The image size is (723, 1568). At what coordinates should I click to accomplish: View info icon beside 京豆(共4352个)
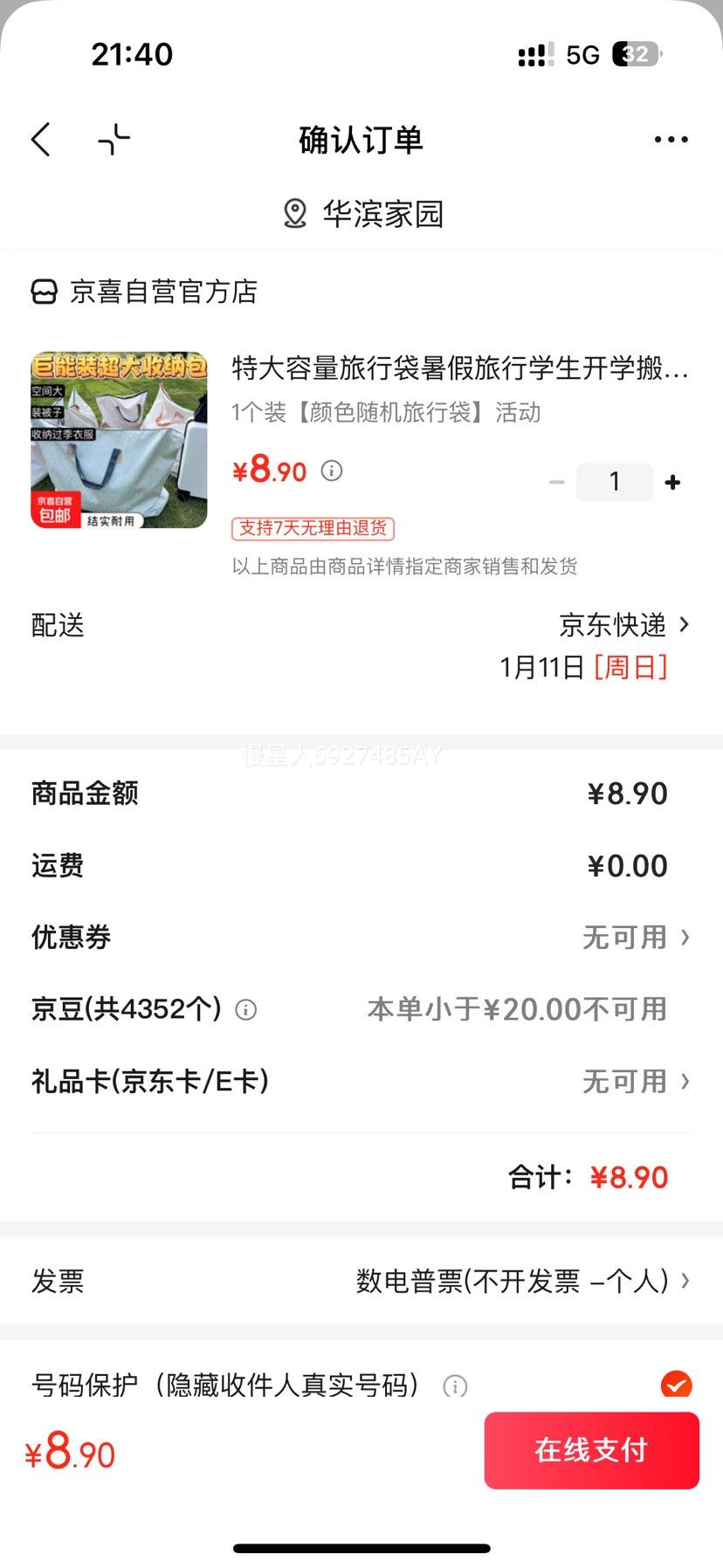click(x=246, y=1010)
